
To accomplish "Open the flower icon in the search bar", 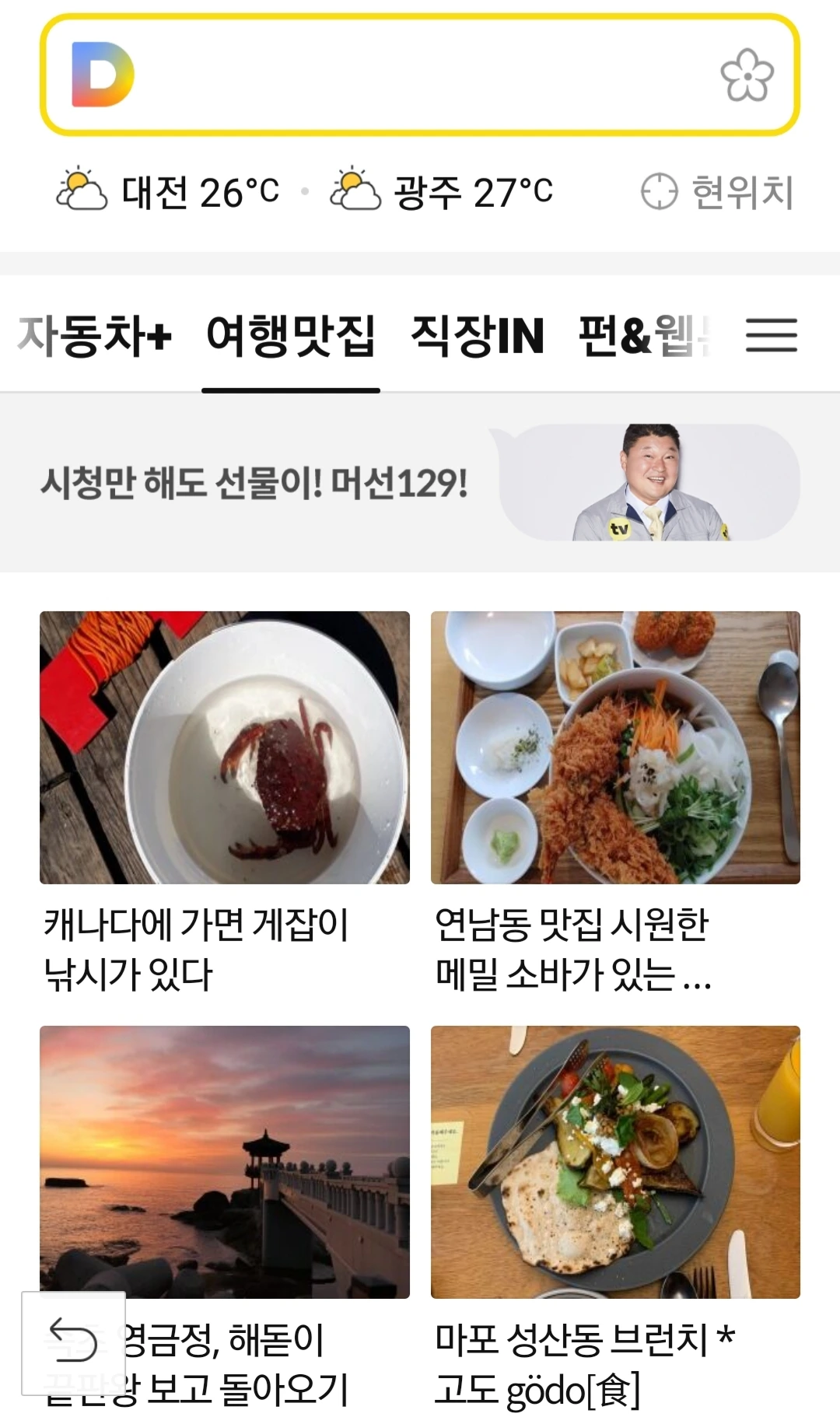I will pos(747,75).
